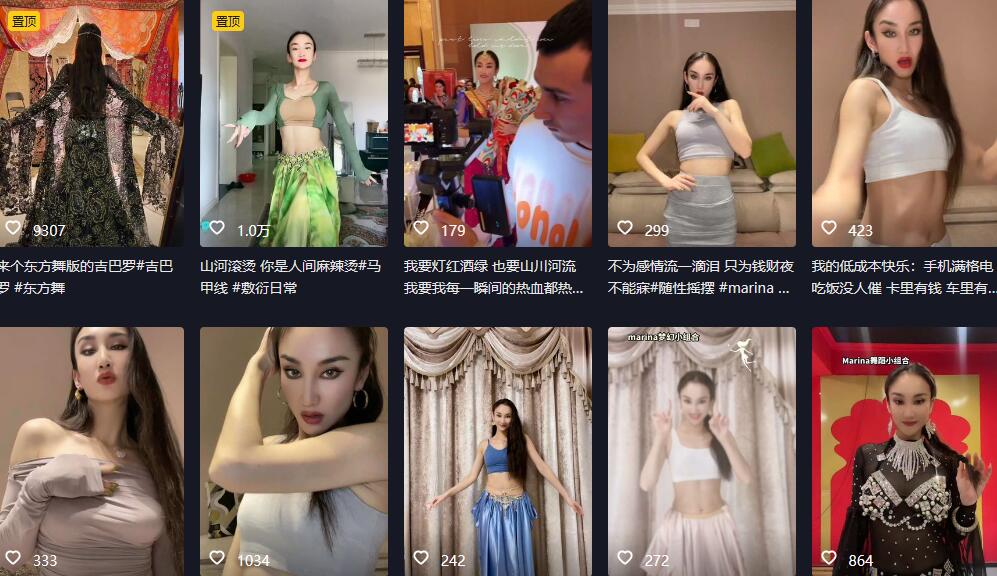This screenshot has height=576, width=997.
Task: Open the video with 1034 likes
Action: (x=294, y=450)
